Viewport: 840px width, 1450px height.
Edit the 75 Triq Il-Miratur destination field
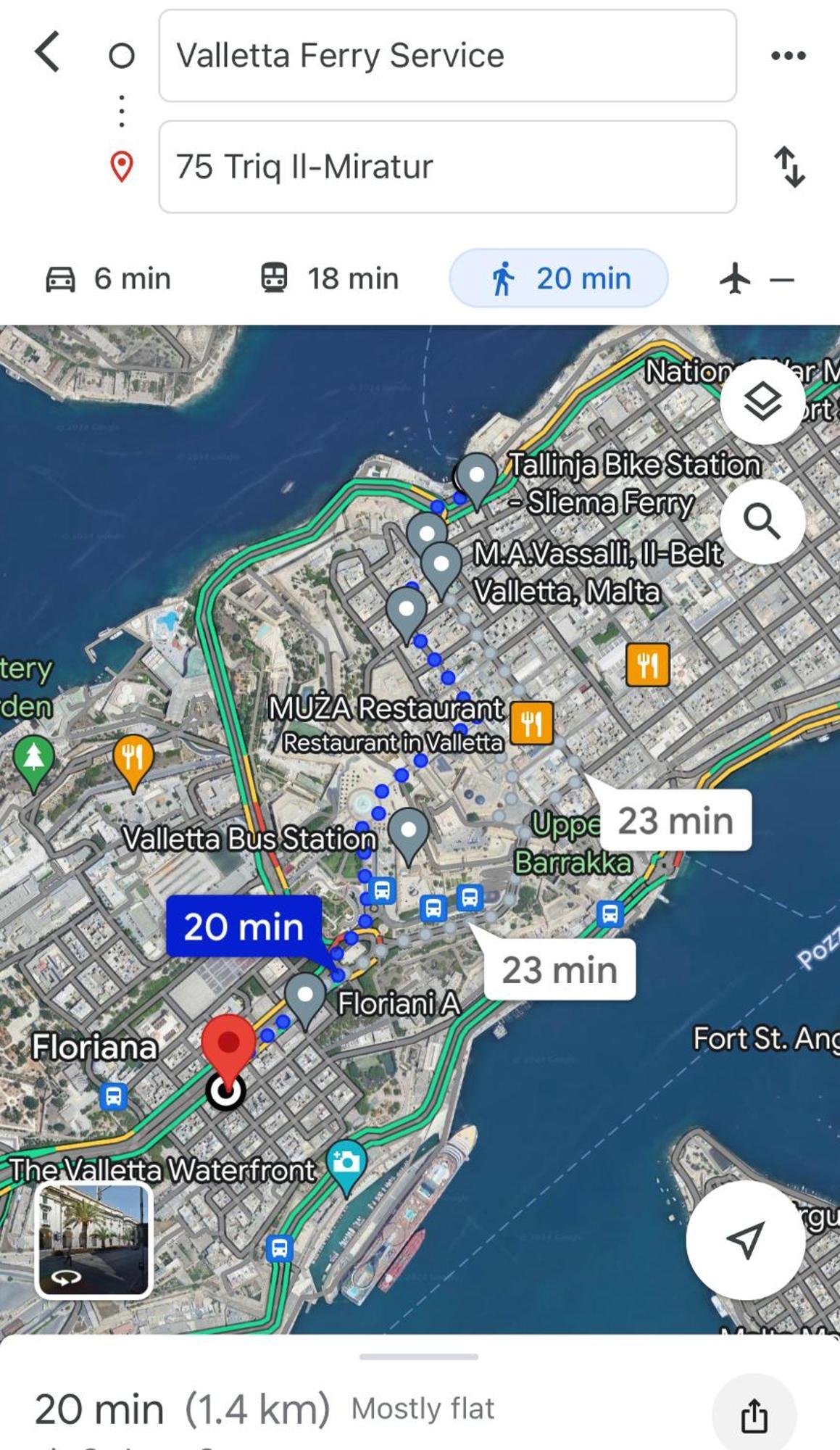click(447, 167)
